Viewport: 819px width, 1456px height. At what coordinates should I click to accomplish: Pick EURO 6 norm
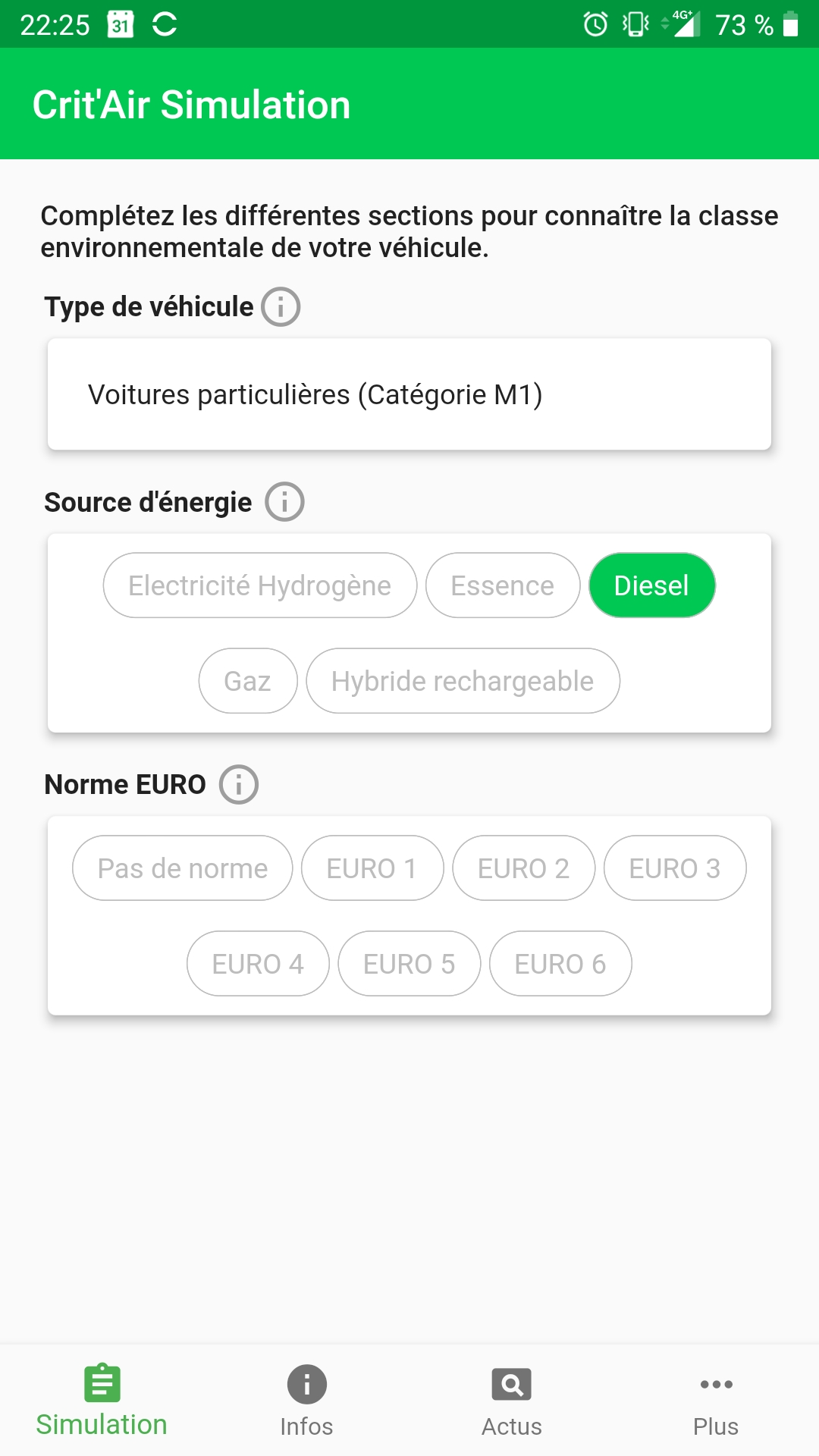tap(560, 964)
